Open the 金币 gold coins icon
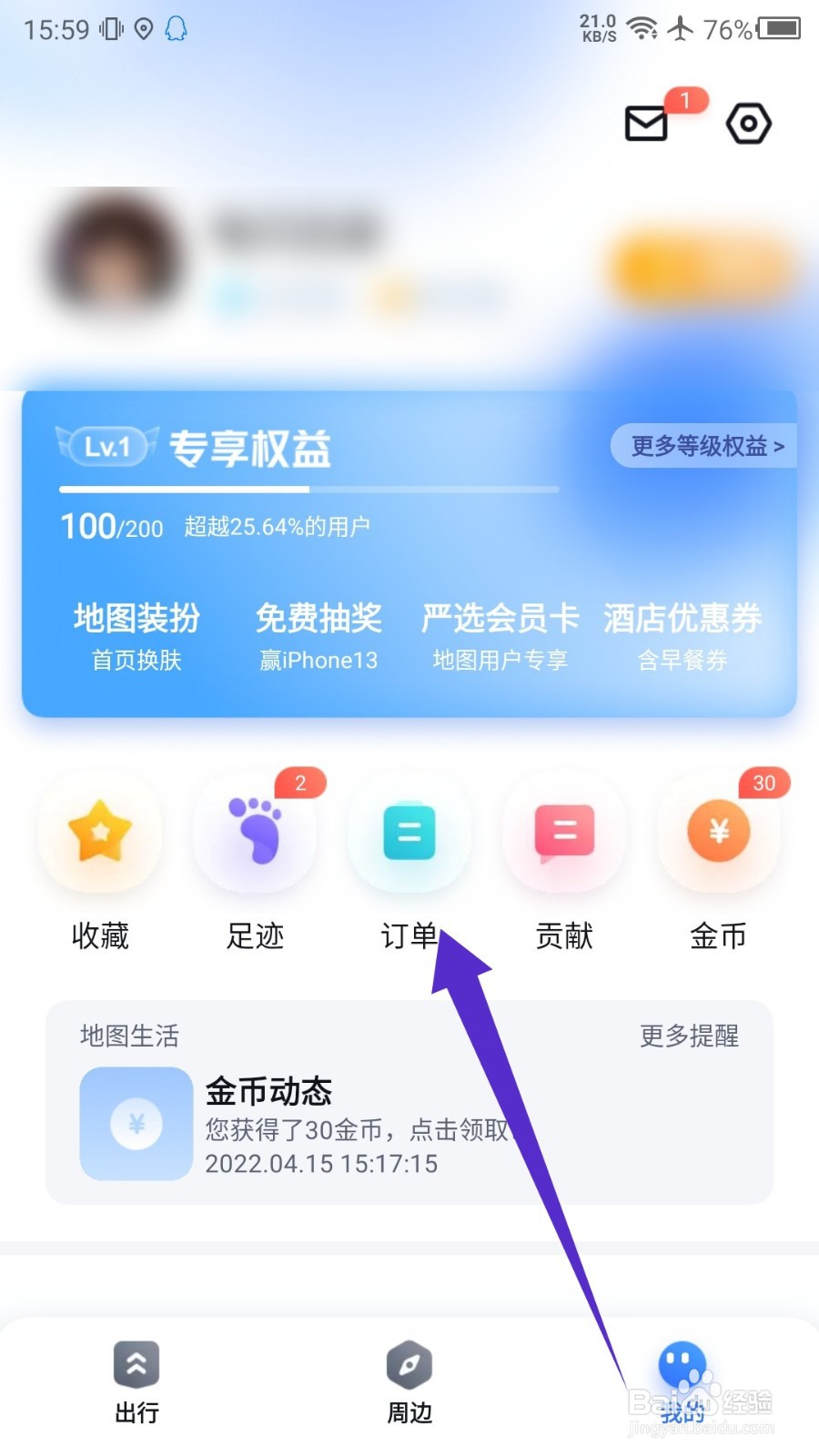The image size is (819, 1456). [x=719, y=831]
